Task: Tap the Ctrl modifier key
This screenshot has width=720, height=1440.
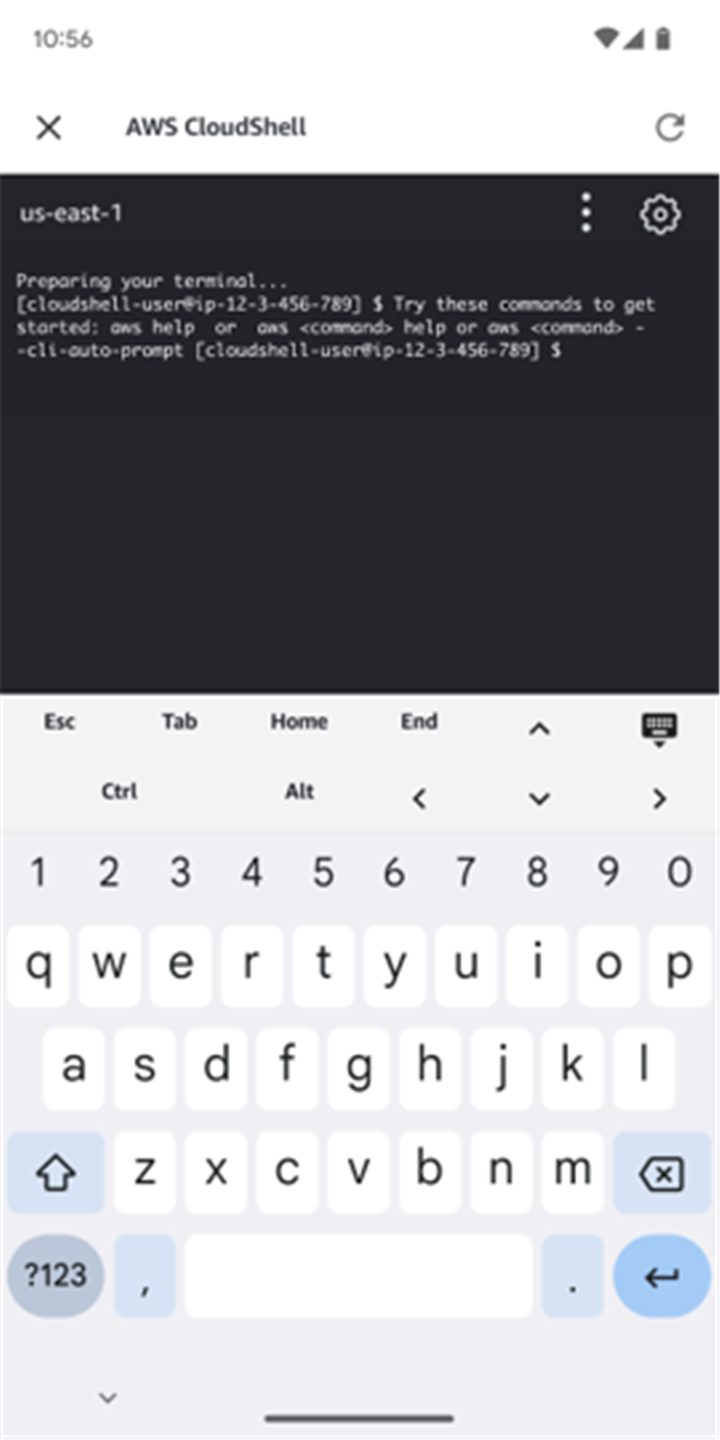Action: [119, 791]
